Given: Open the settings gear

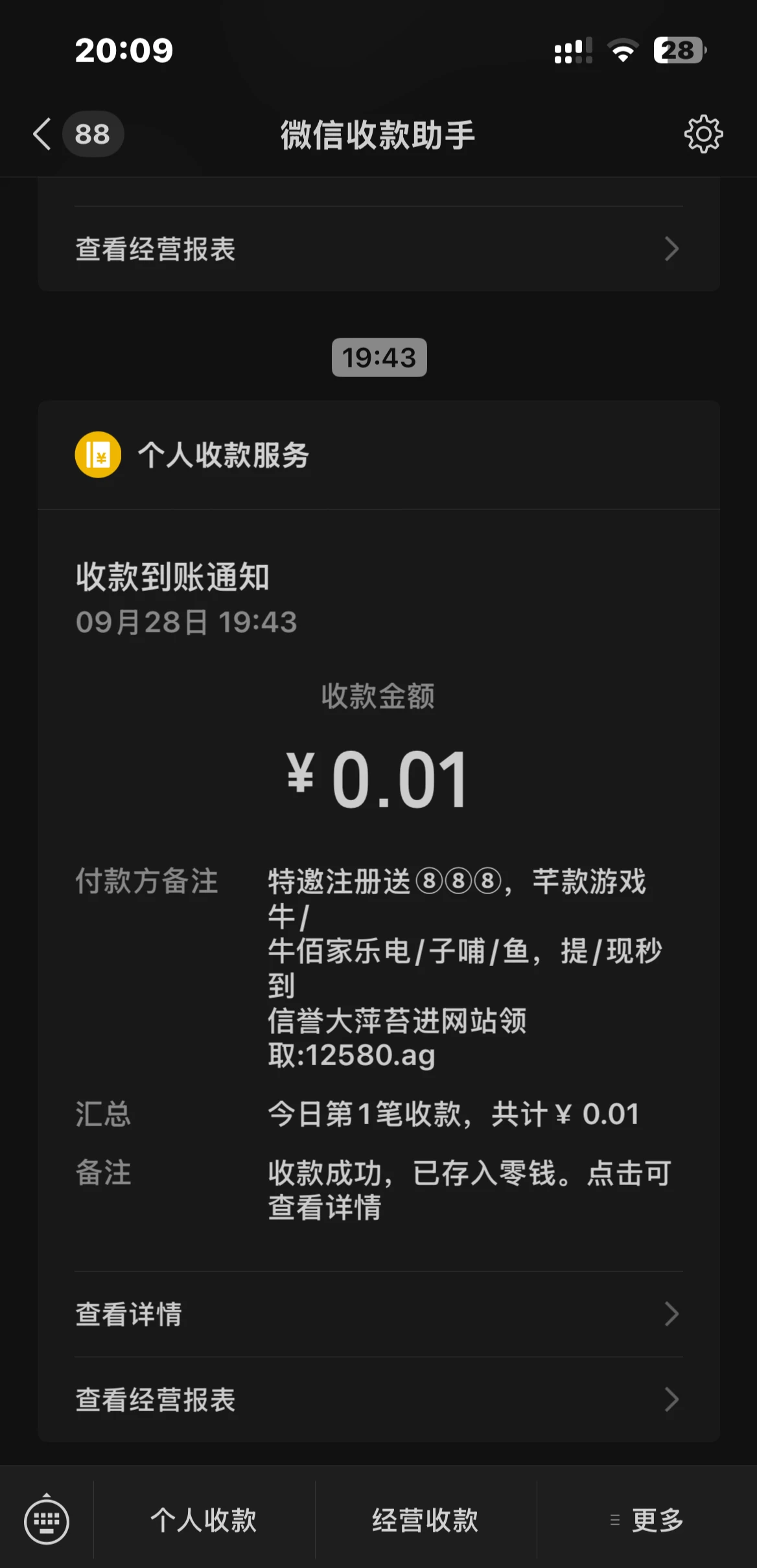Looking at the screenshot, I should tap(703, 134).
